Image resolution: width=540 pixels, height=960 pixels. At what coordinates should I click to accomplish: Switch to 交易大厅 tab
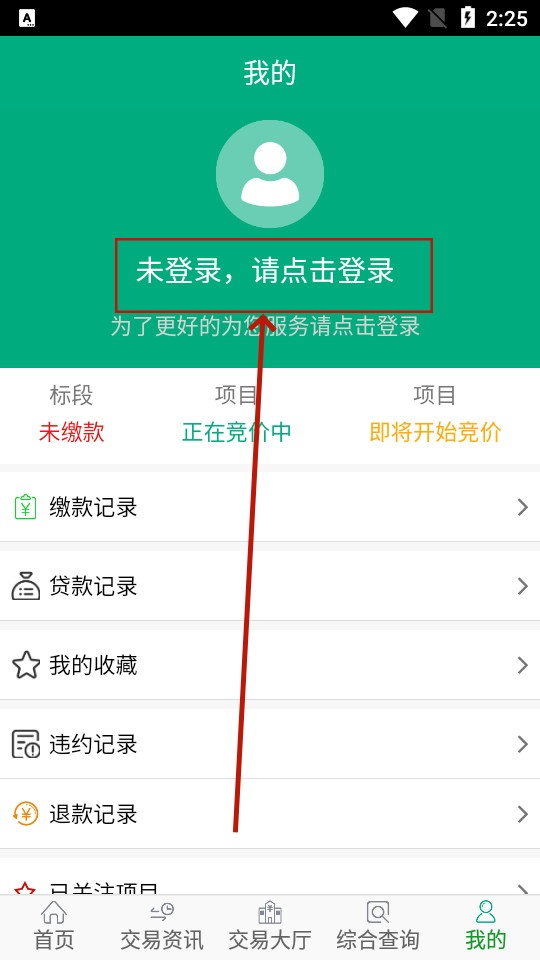(x=270, y=926)
